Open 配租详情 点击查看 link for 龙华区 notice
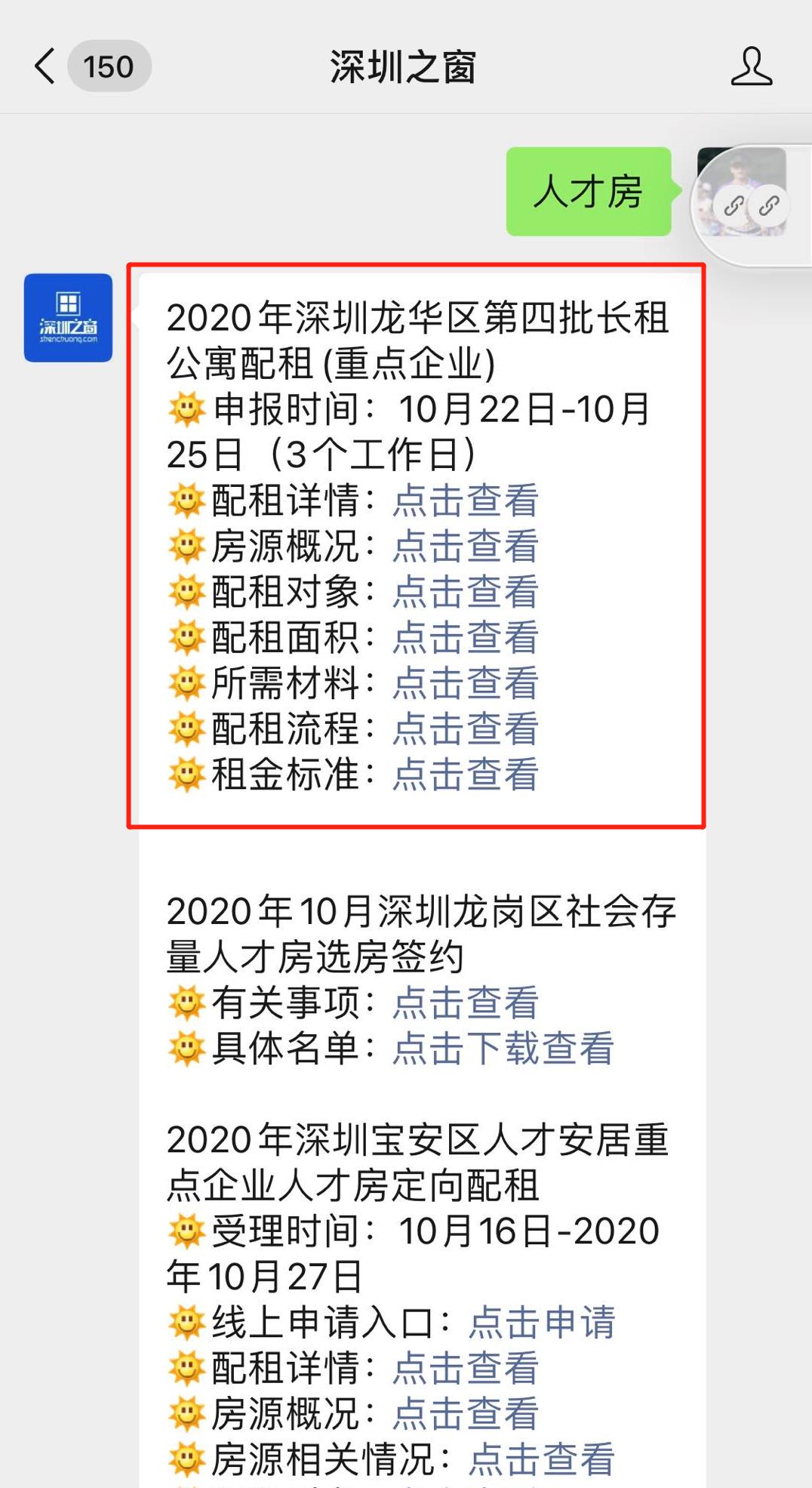Viewport: 812px width, 1488px height. point(464,501)
